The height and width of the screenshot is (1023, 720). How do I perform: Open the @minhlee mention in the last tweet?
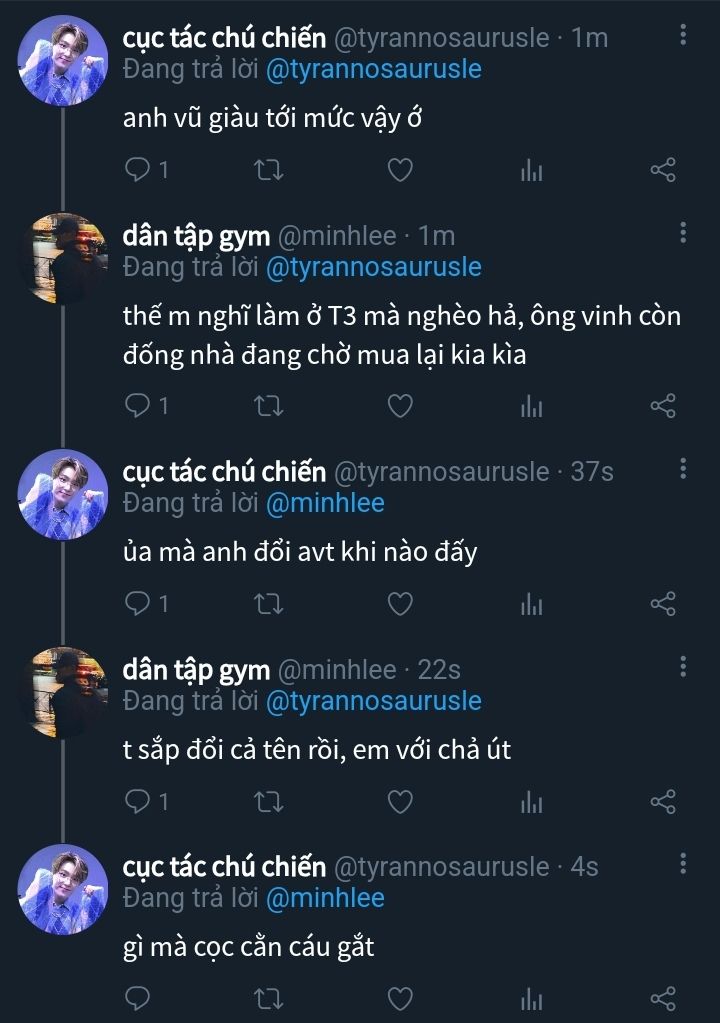pos(324,898)
